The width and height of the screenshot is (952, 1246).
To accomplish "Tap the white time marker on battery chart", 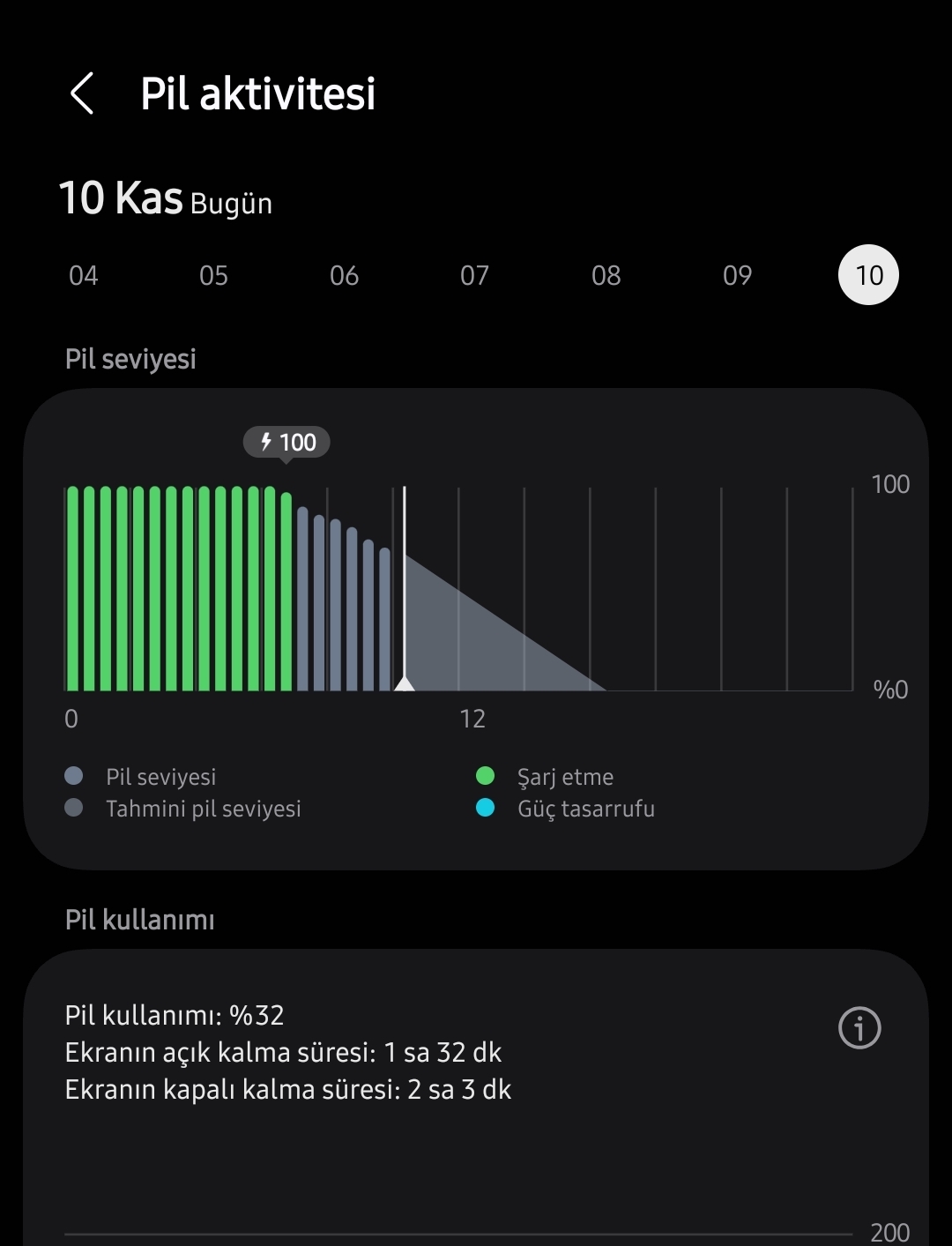I will tap(405, 683).
